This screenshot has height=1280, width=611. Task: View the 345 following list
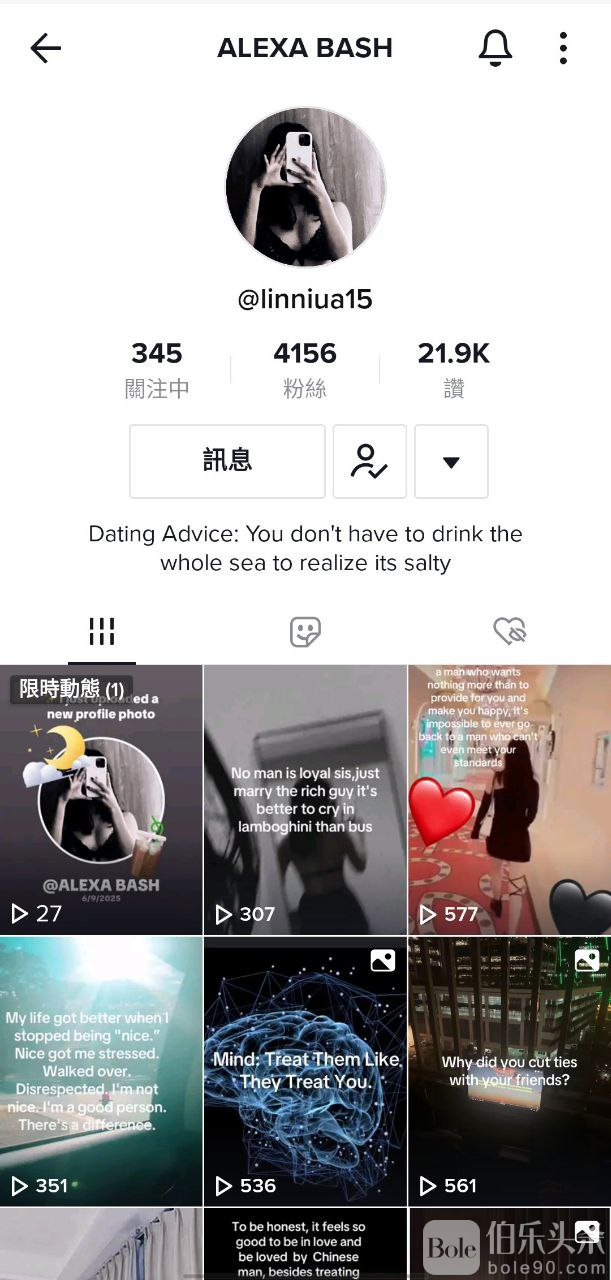[x=157, y=369]
